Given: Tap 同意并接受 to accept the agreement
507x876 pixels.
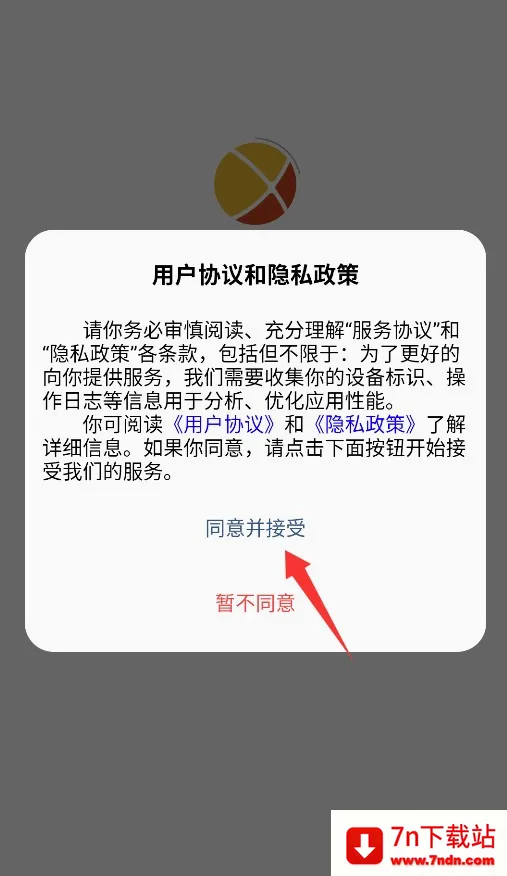Looking at the screenshot, I should 255,528.
